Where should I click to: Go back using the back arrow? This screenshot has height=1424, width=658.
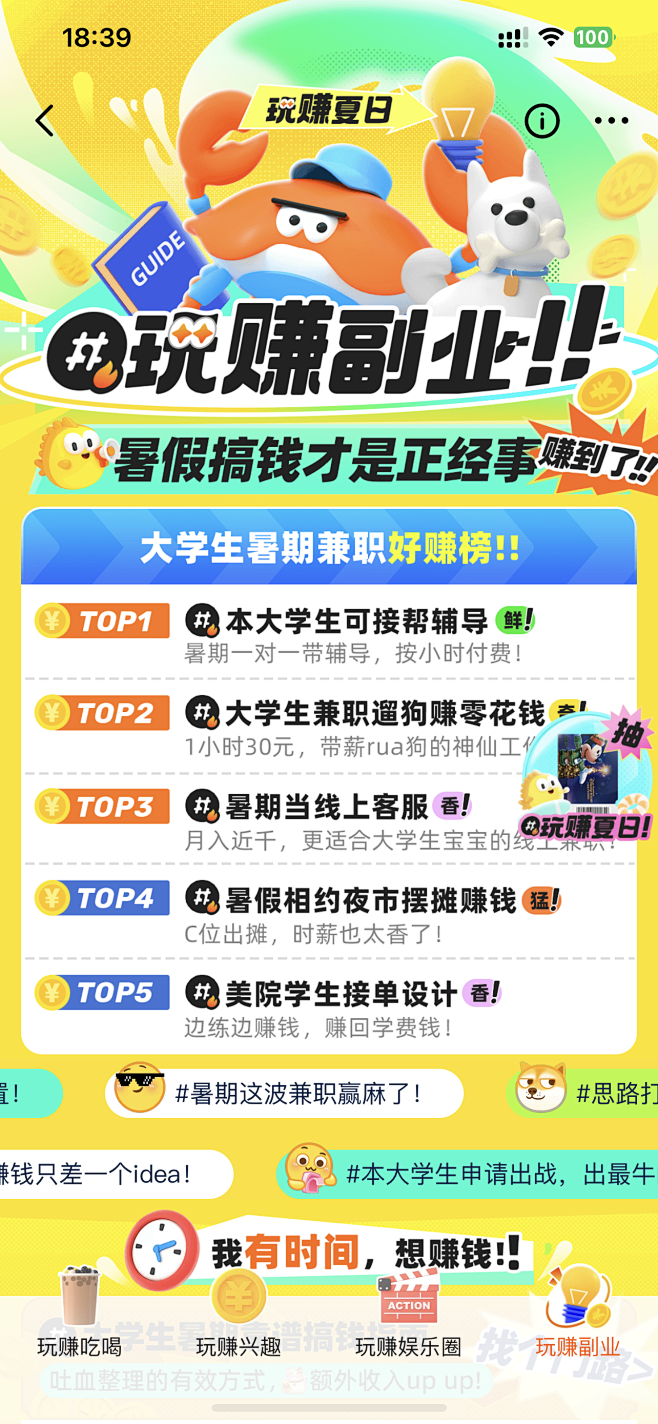click(x=44, y=121)
